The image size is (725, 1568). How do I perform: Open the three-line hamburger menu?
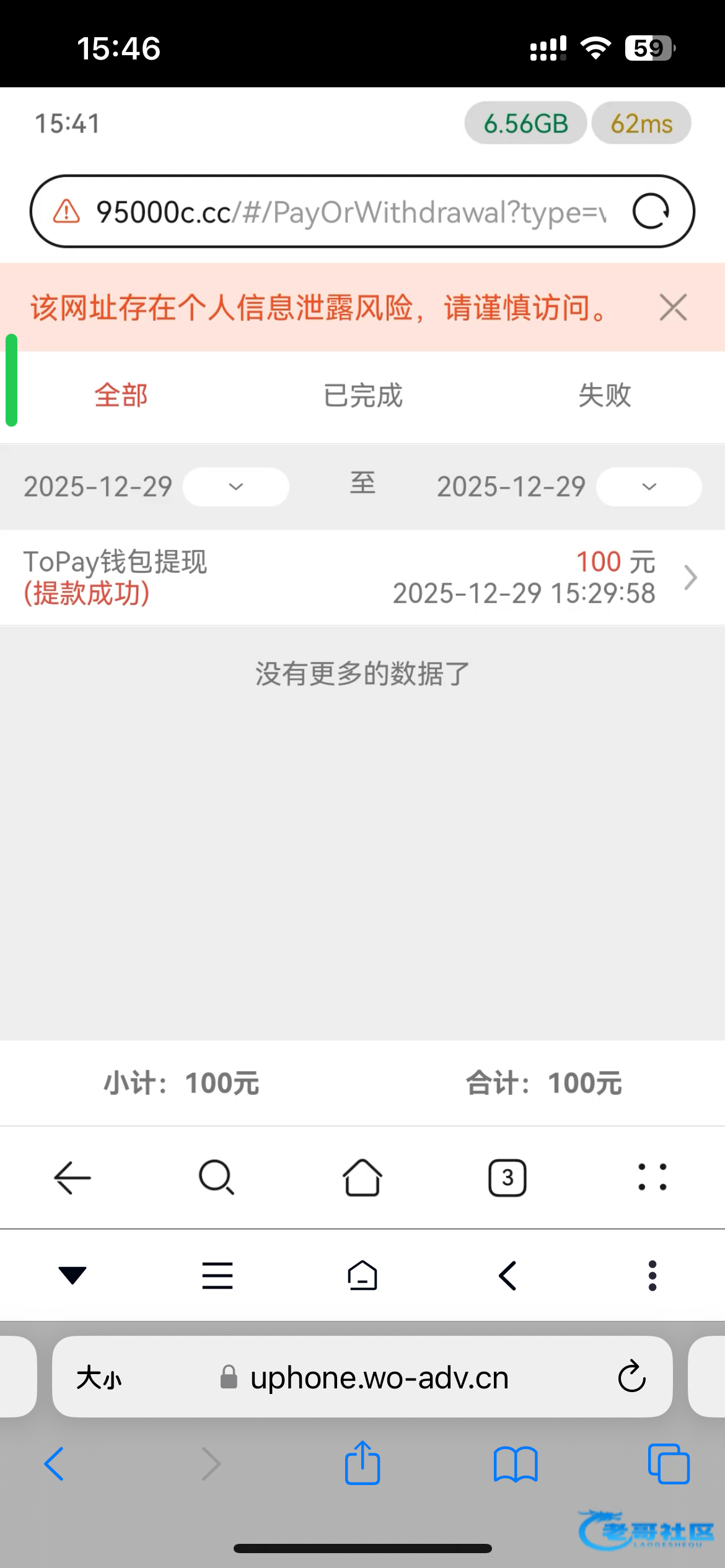217,1275
